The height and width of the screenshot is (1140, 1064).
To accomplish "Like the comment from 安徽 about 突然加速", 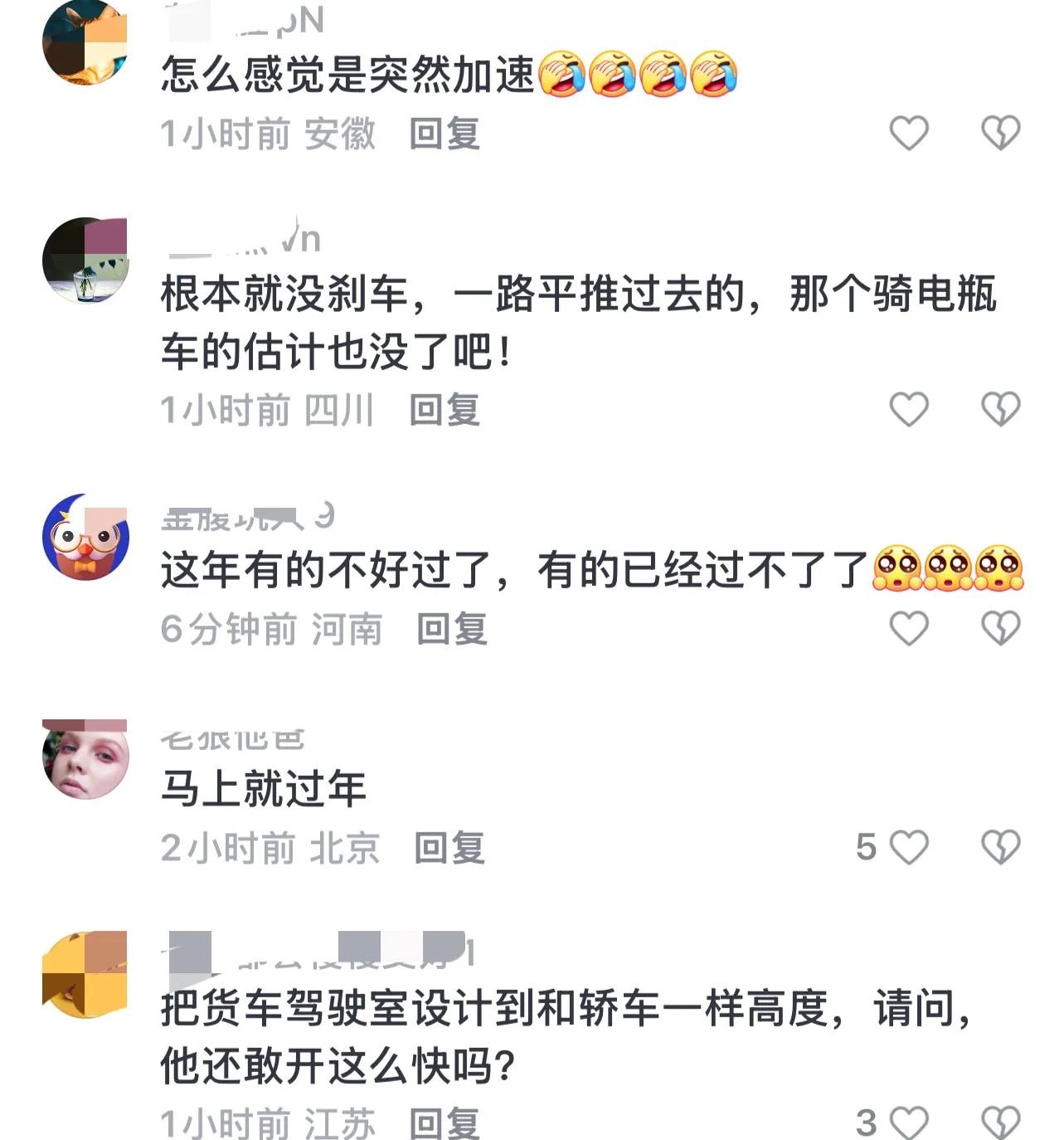I will (x=908, y=133).
